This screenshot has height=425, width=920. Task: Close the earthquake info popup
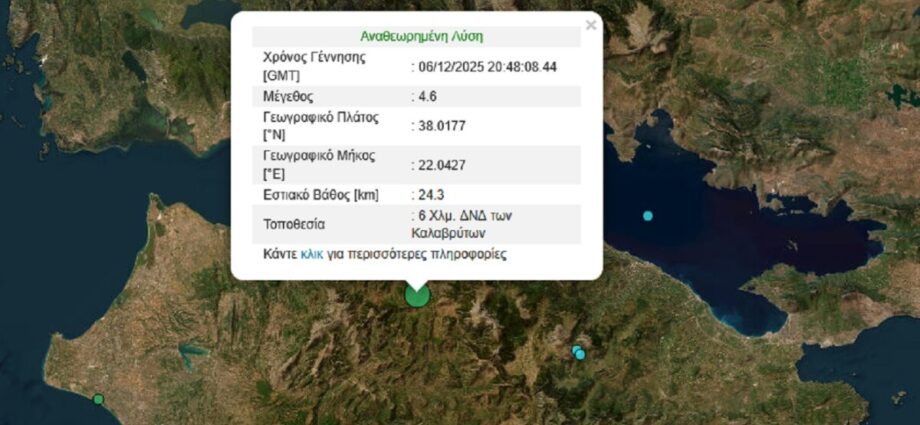tap(590, 26)
